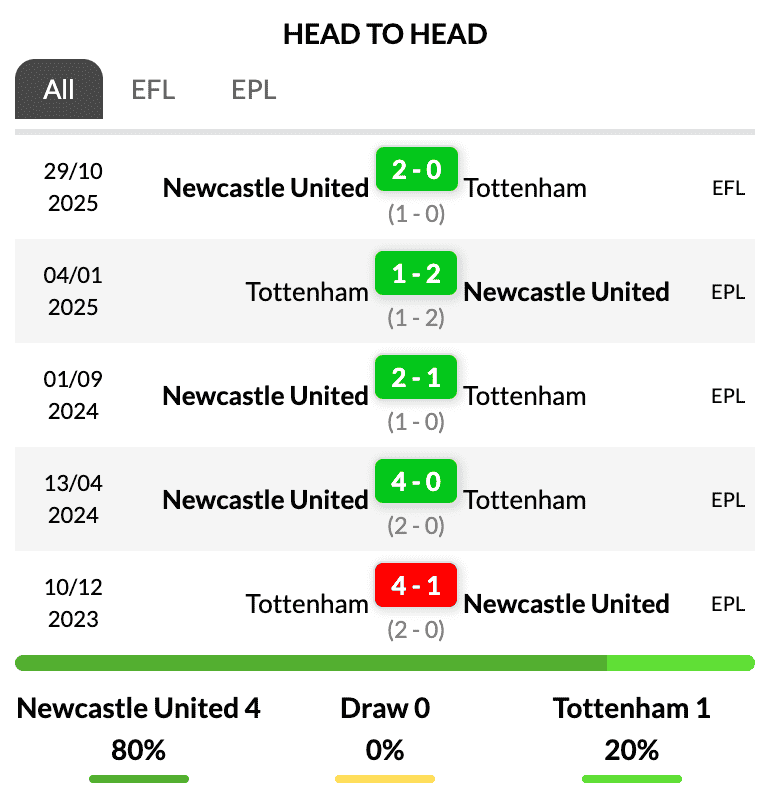Select the 2-1 result badge
Image resolution: width=774 pixels, height=804 pixels.
click(x=416, y=377)
